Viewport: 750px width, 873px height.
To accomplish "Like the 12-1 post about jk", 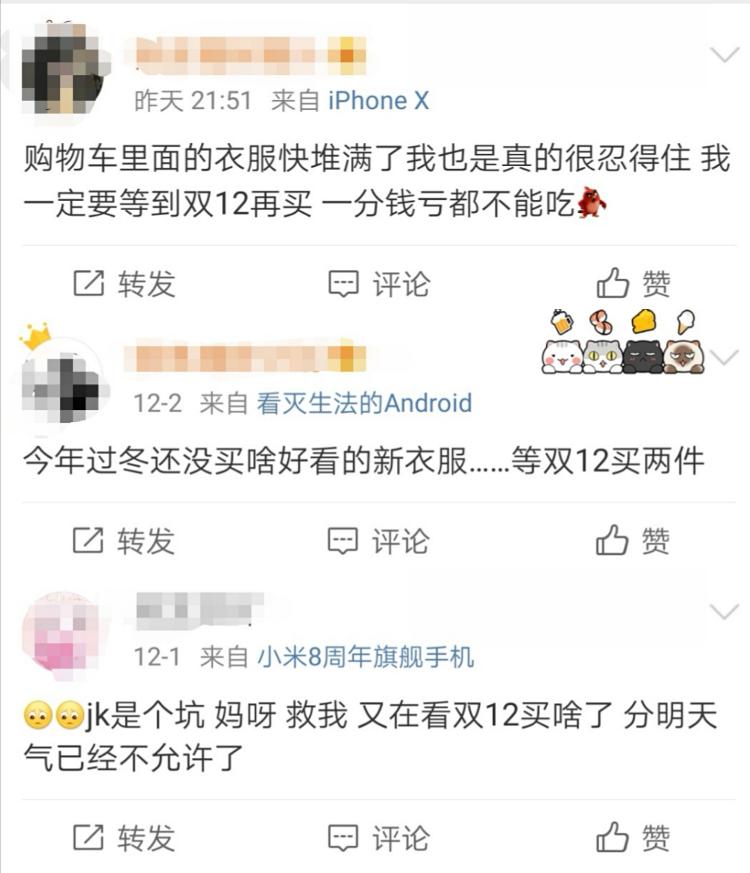I will 633,837.
